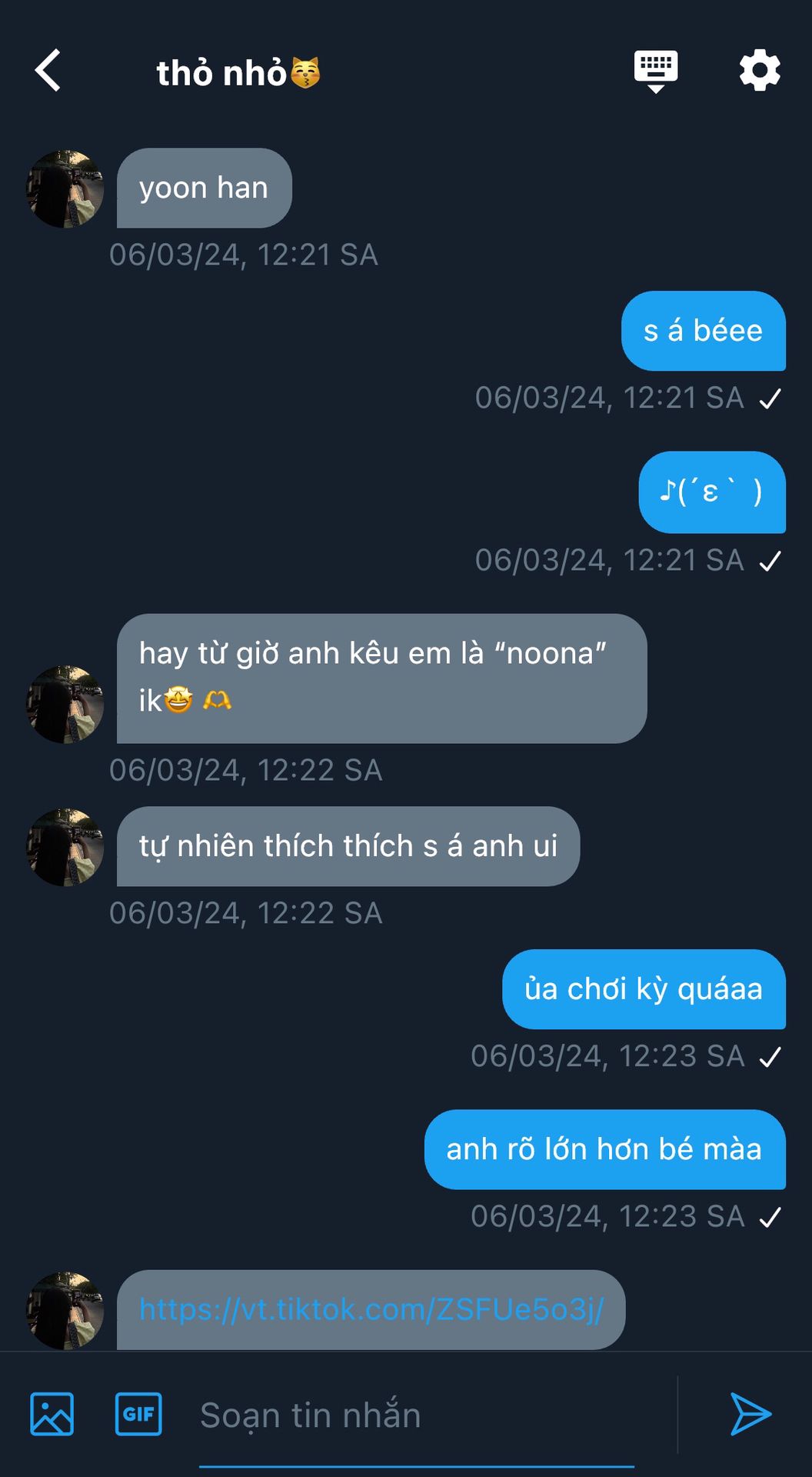The height and width of the screenshot is (1477, 812).
Task: View avatar beside the "yoon han" message
Action: pyautogui.click(x=65, y=188)
